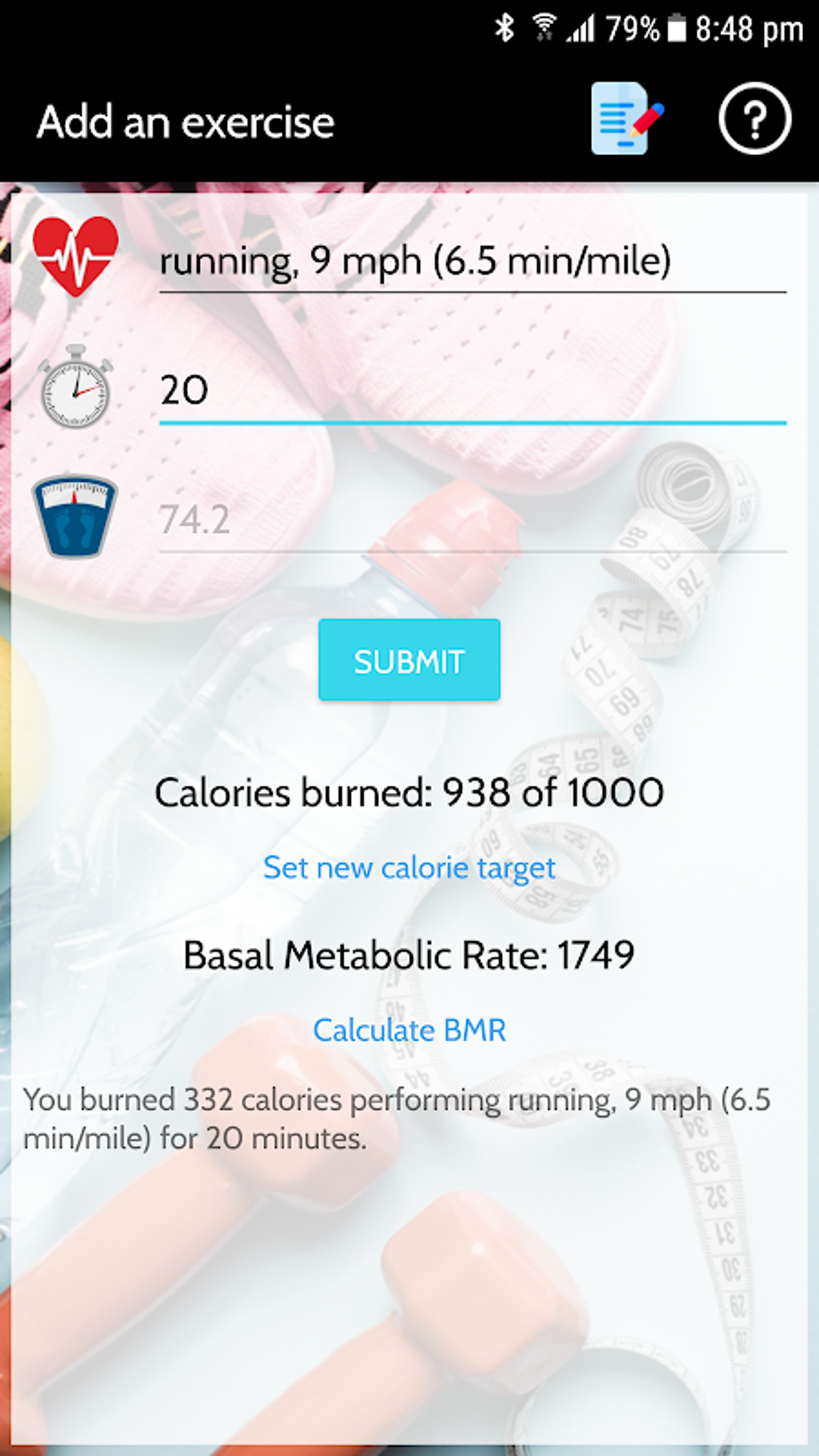This screenshot has width=819, height=1456.
Task: Open the help question mark icon
Action: coord(754,120)
